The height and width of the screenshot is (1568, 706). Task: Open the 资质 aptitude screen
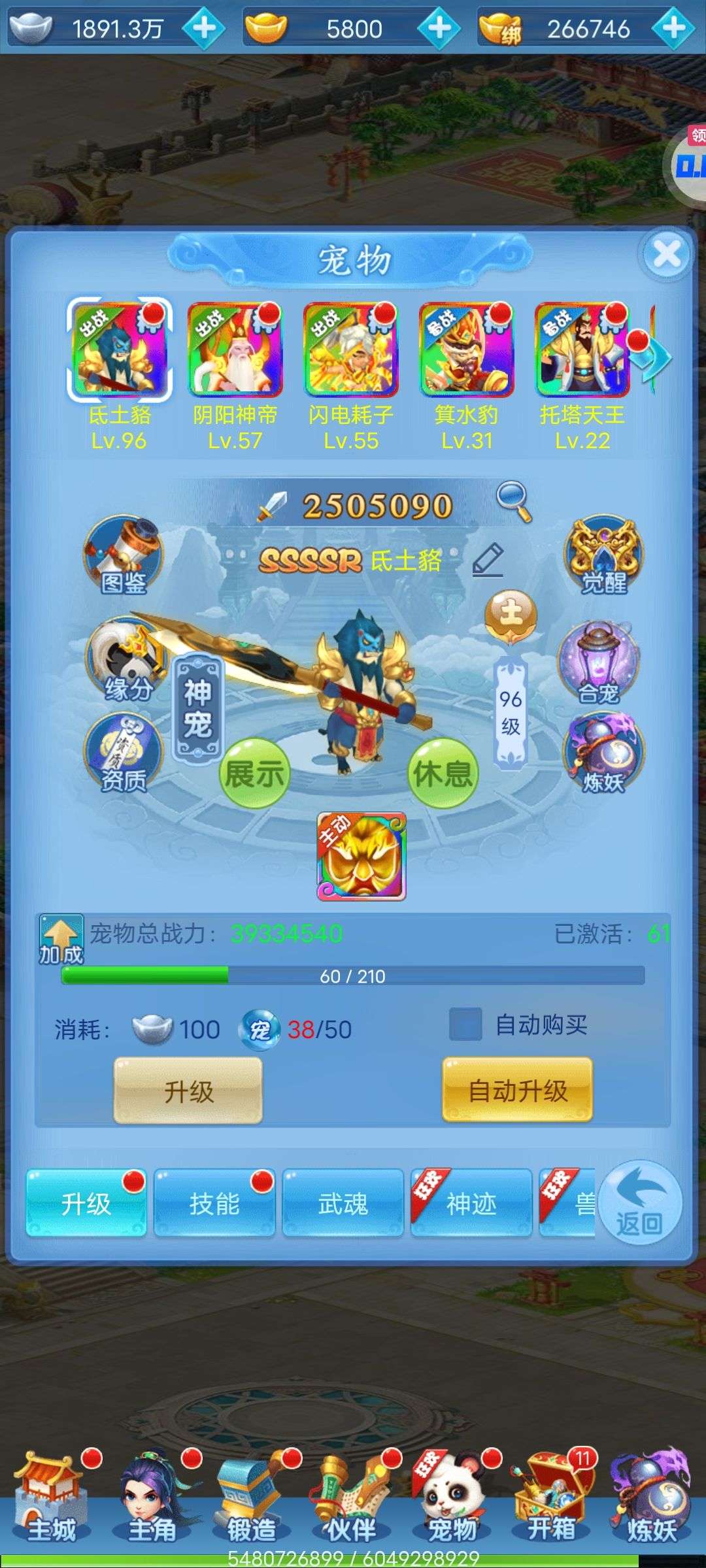[x=122, y=753]
